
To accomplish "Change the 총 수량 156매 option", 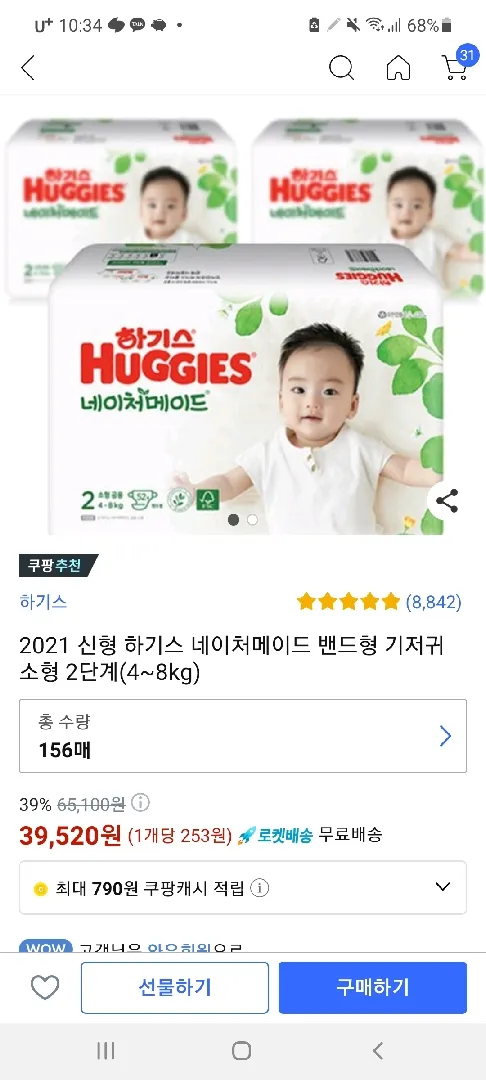I will (x=243, y=736).
